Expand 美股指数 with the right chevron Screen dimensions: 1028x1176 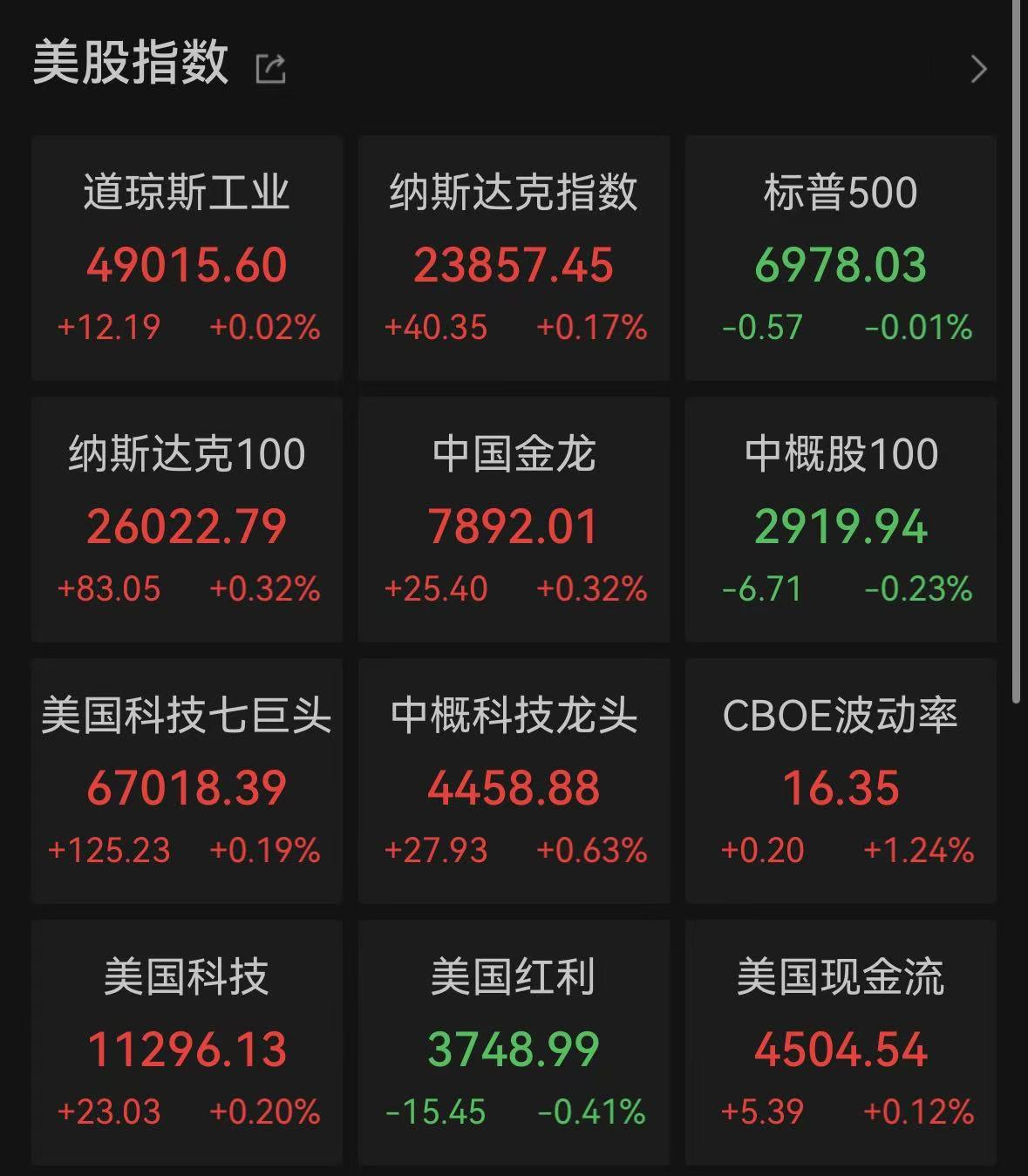[x=978, y=69]
